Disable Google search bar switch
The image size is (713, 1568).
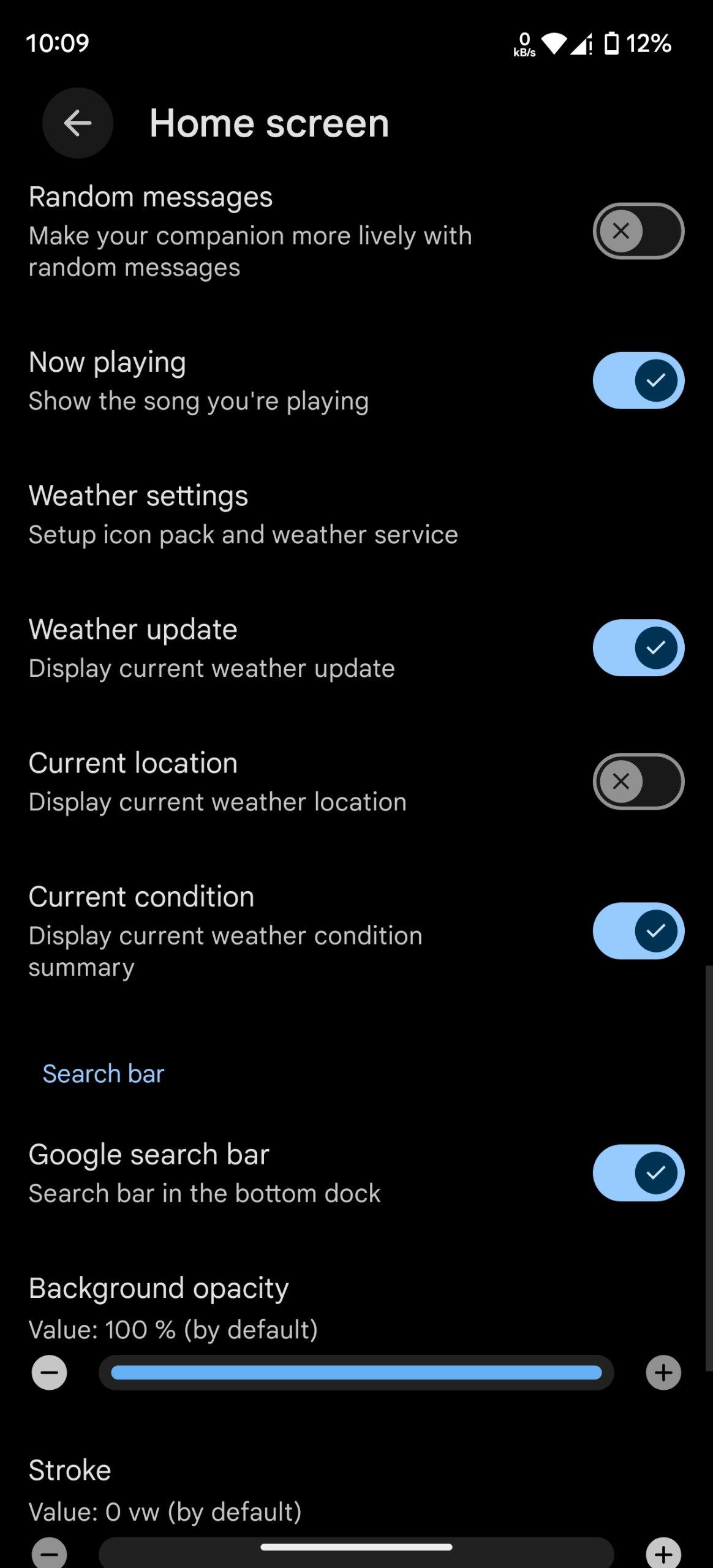tap(638, 1172)
